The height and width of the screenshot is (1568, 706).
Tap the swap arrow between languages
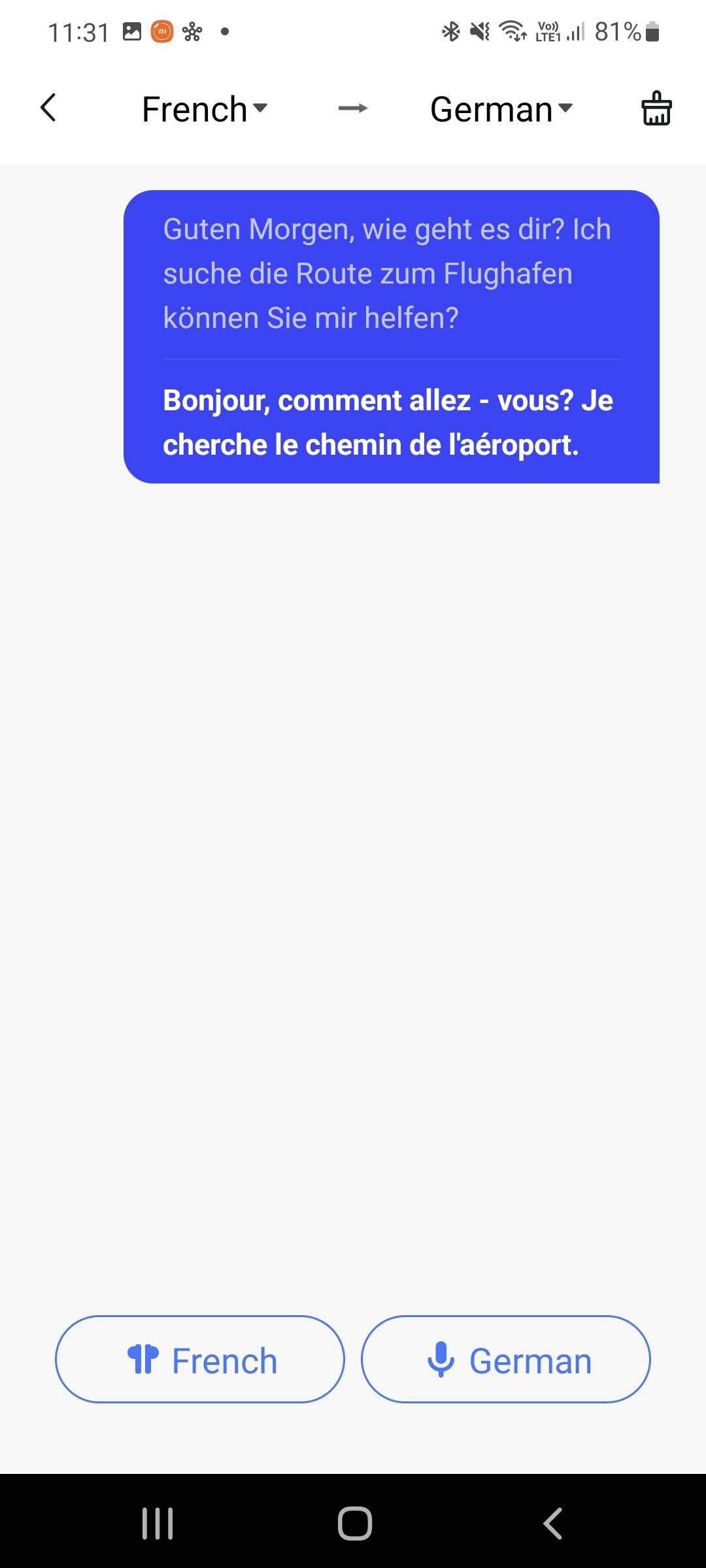click(x=353, y=108)
